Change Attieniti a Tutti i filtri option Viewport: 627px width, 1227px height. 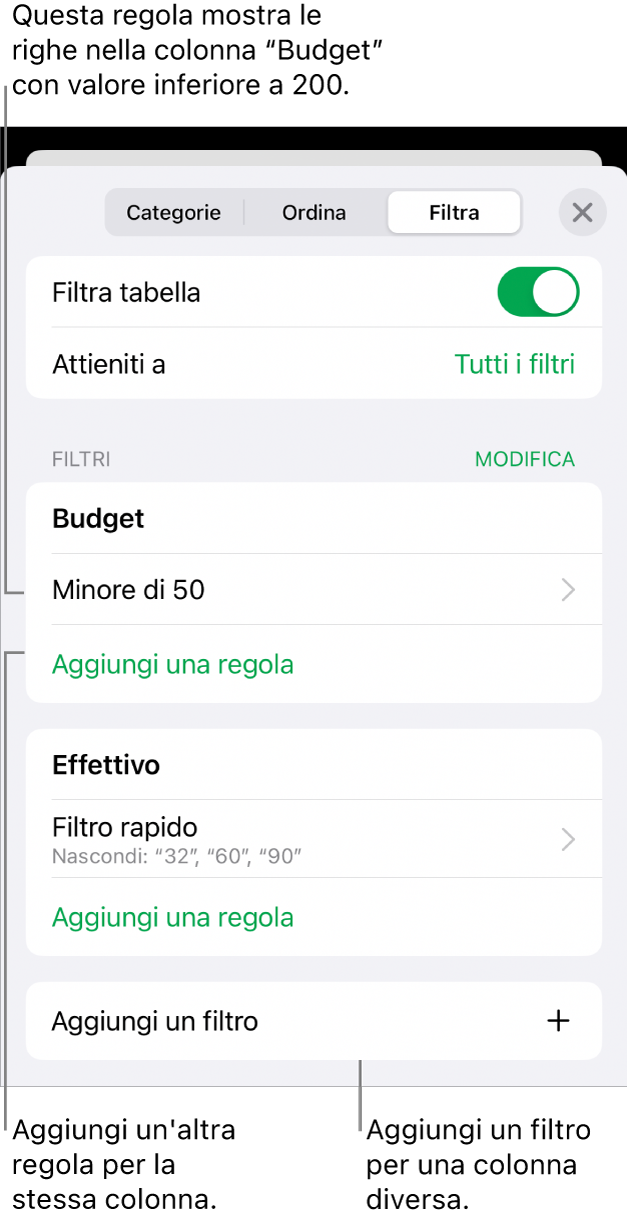pos(514,364)
